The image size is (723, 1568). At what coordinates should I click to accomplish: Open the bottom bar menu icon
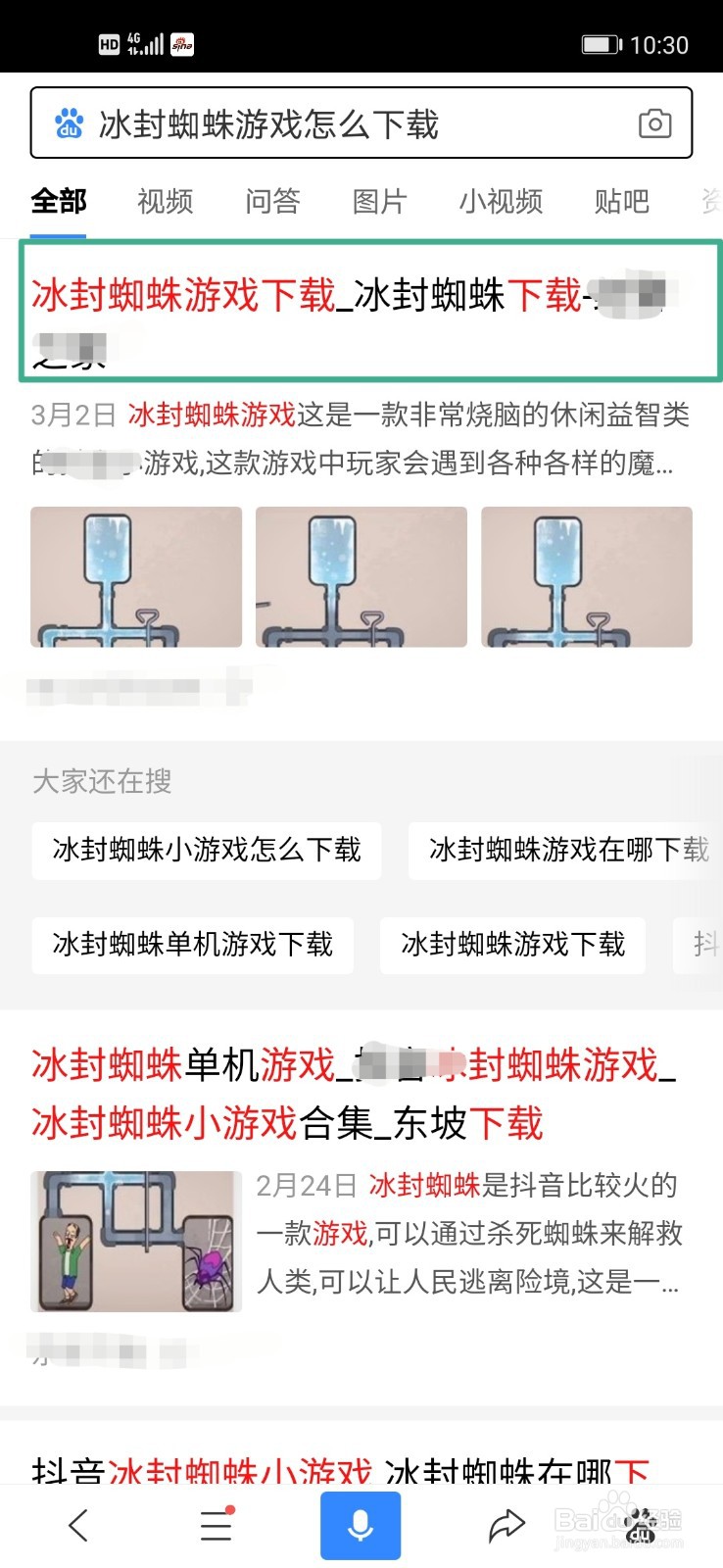[217, 1525]
